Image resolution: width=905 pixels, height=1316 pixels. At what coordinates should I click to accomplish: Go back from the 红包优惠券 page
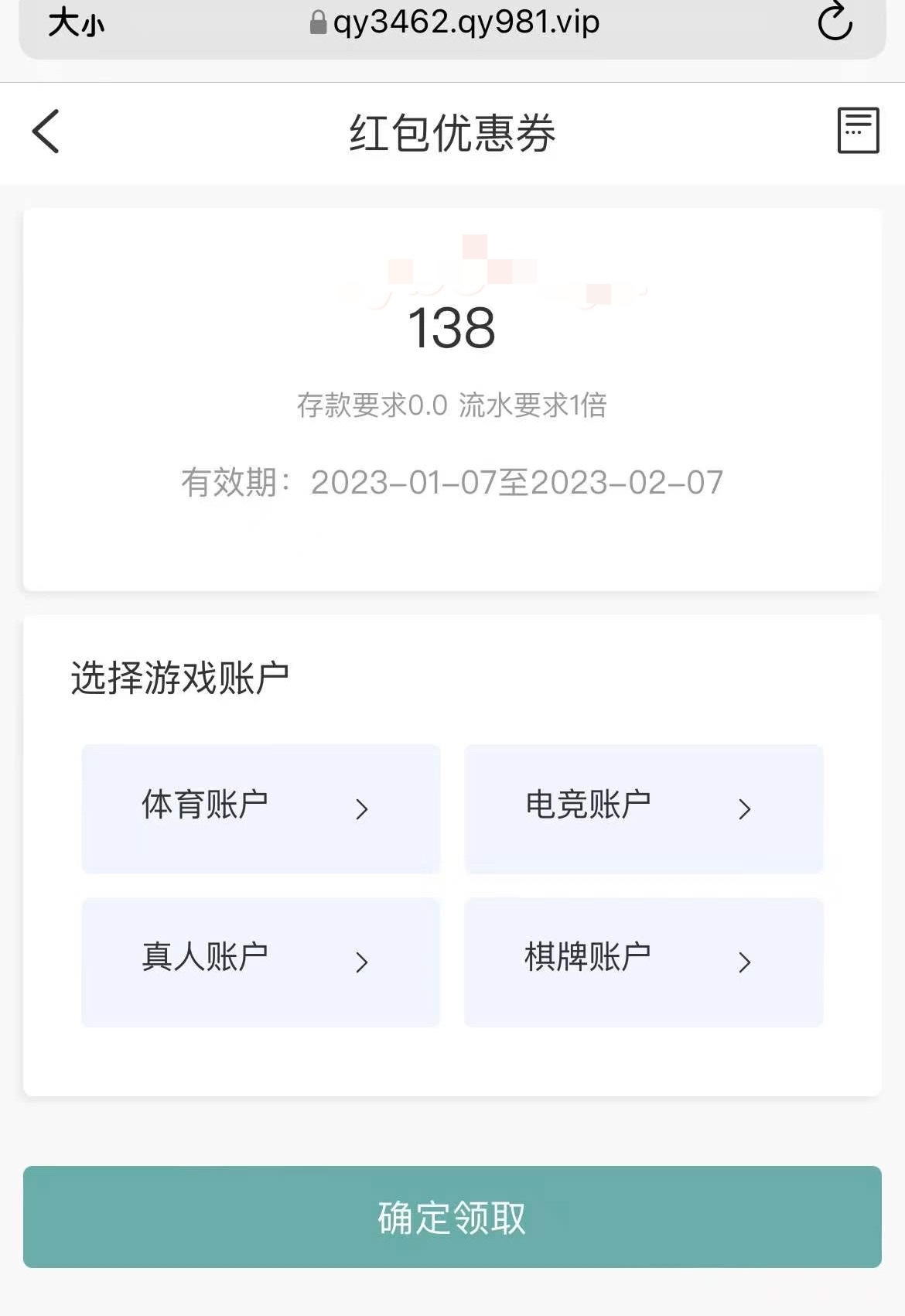[x=46, y=132]
